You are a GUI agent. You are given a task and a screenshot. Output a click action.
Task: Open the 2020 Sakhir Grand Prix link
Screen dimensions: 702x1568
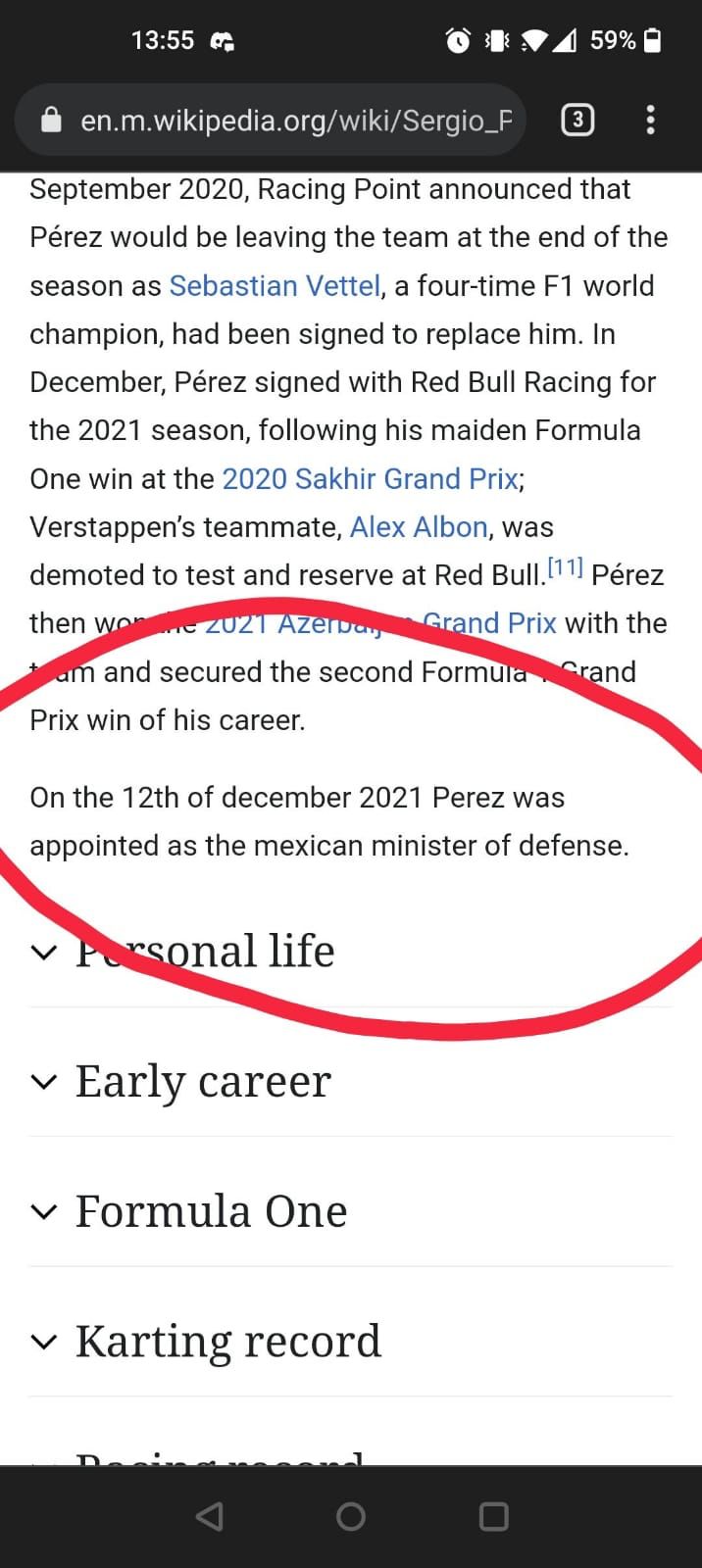coord(371,478)
